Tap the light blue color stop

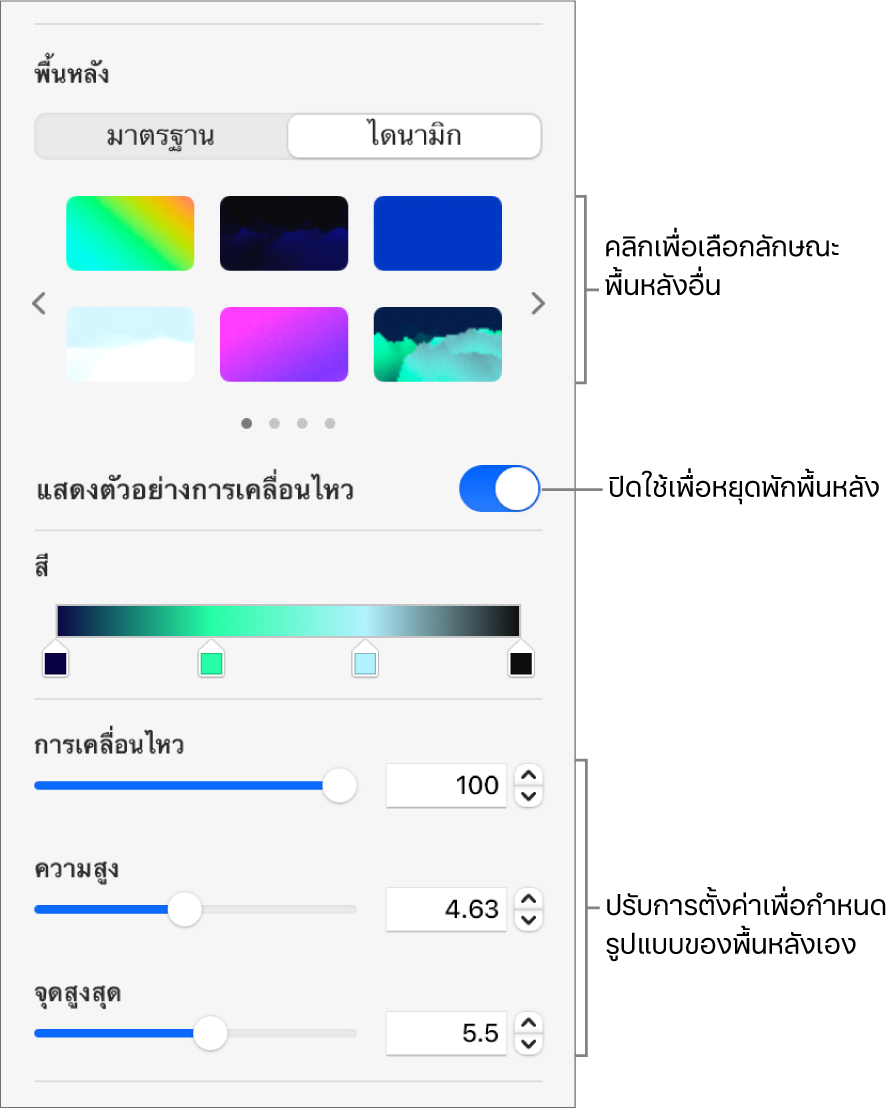[365, 662]
